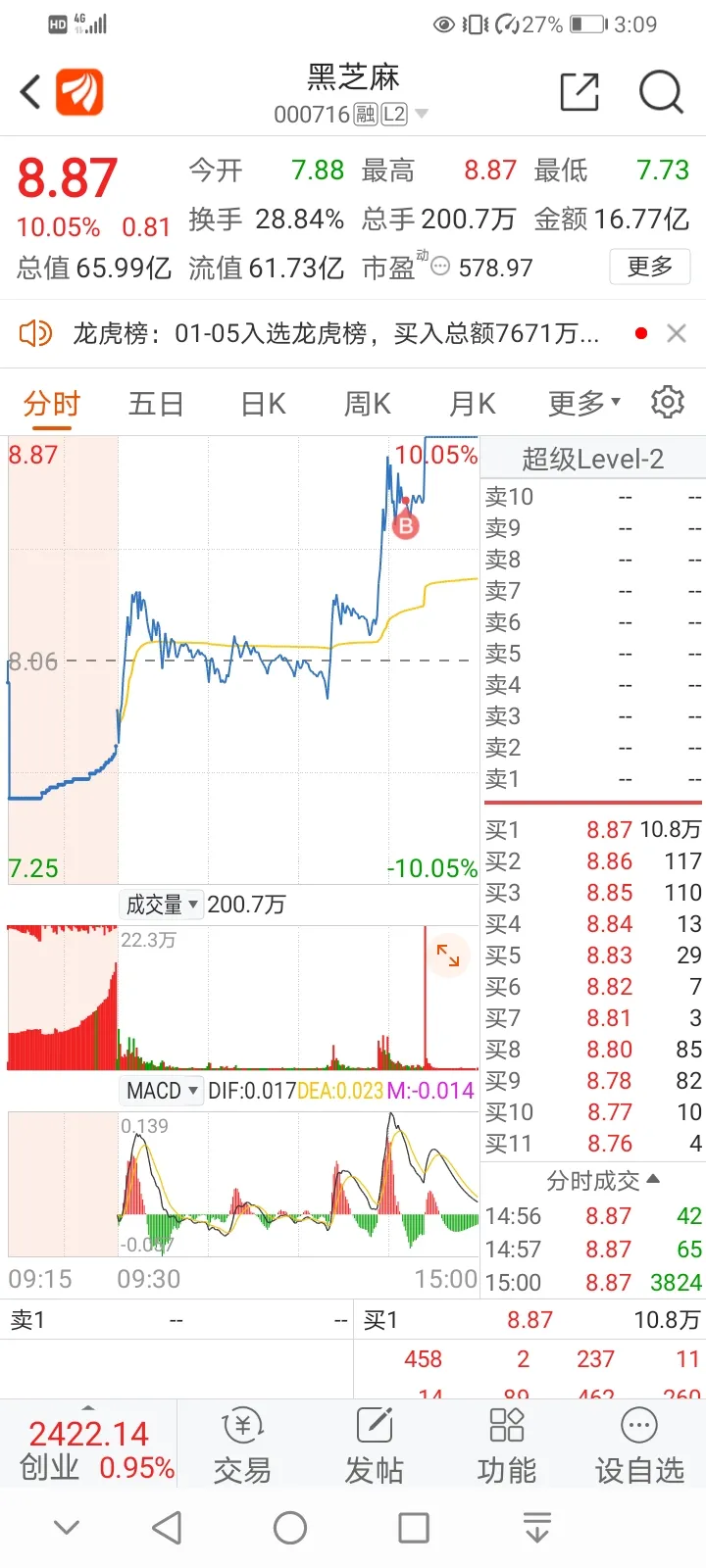Add stock via 设自选
Screen dimensions: 706x1568
click(x=639, y=1447)
